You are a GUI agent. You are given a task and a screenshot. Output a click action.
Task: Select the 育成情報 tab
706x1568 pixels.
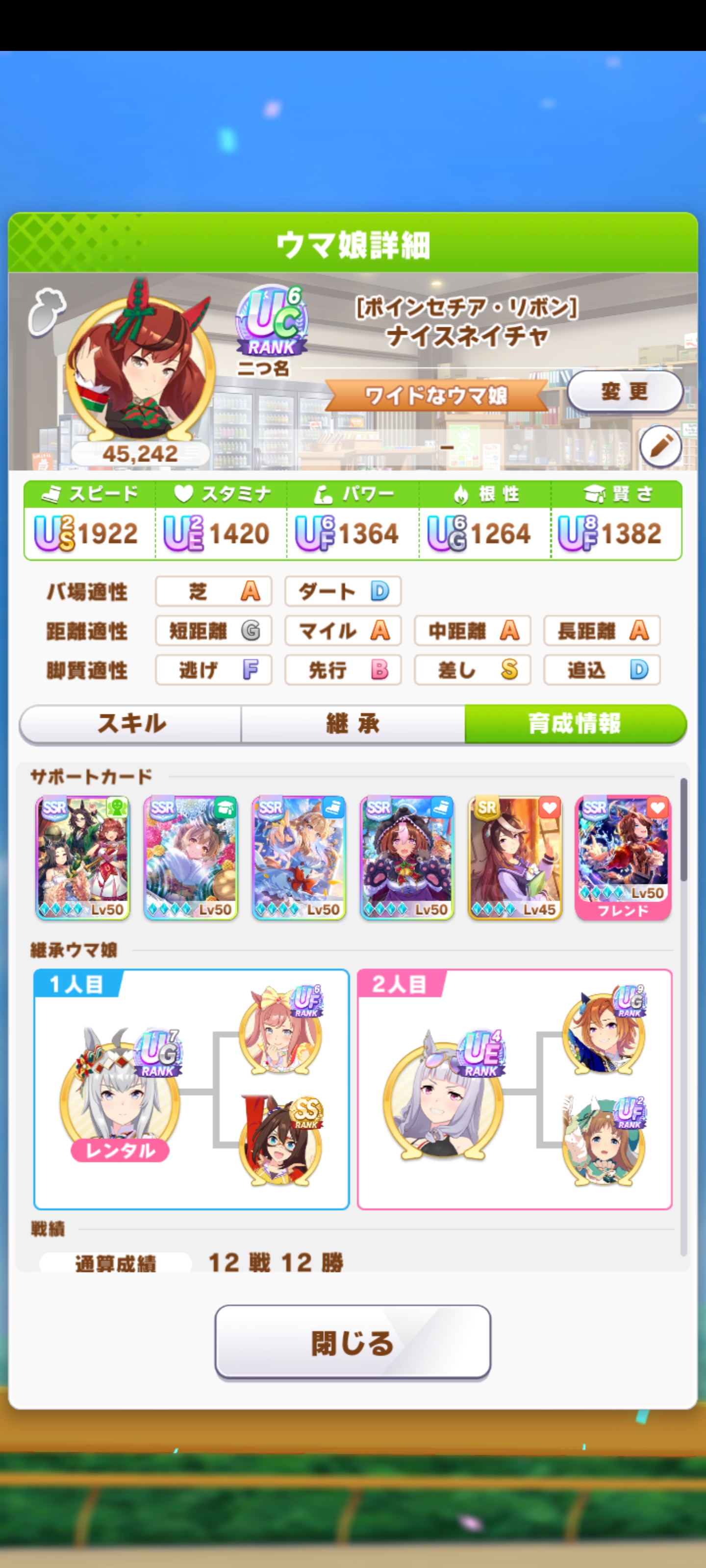pyautogui.click(x=575, y=724)
